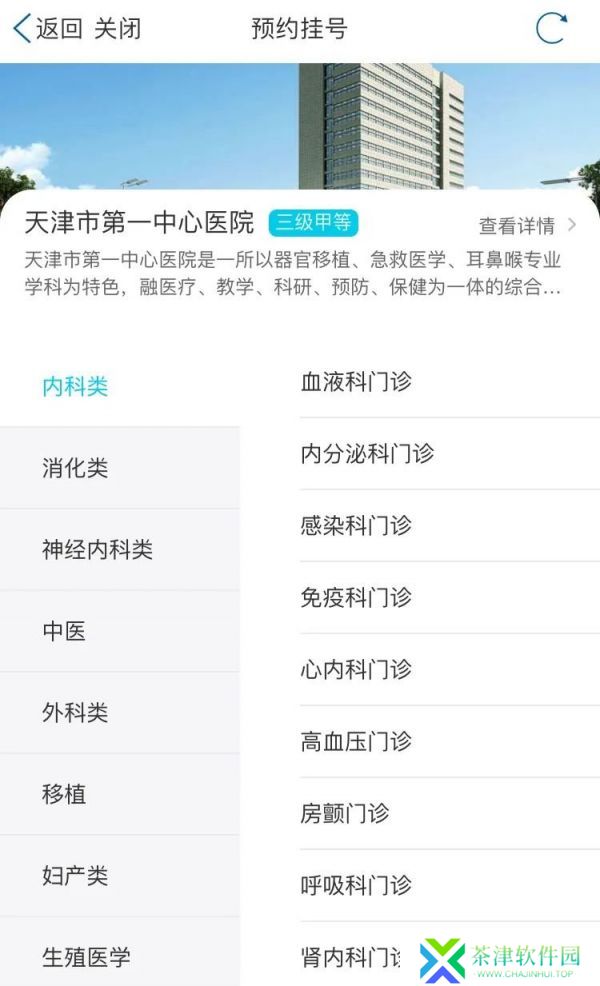The image size is (600, 986).
Task: Open 血液科门诊 department
Action: pos(450,382)
